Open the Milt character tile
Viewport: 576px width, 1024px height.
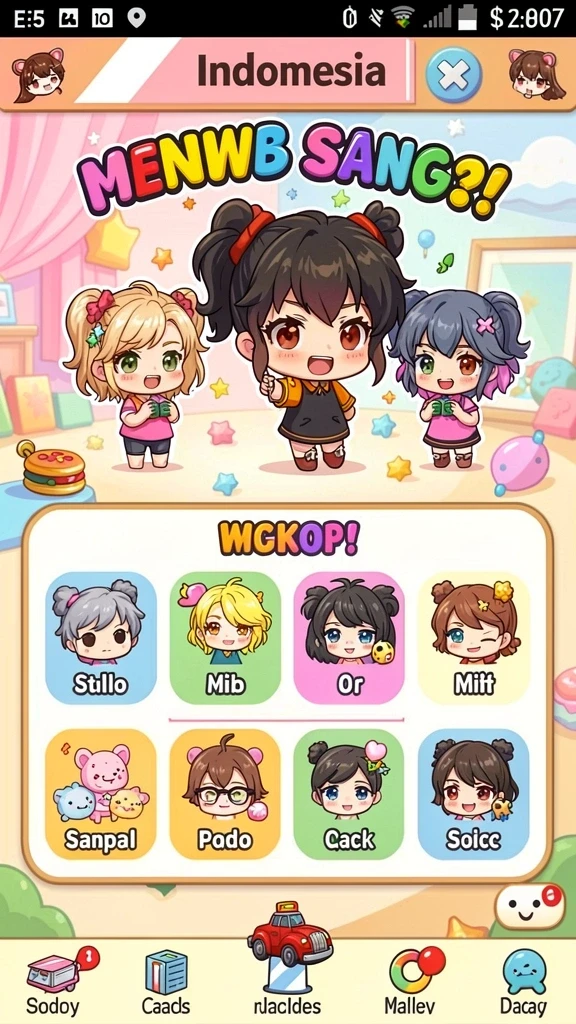point(474,638)
